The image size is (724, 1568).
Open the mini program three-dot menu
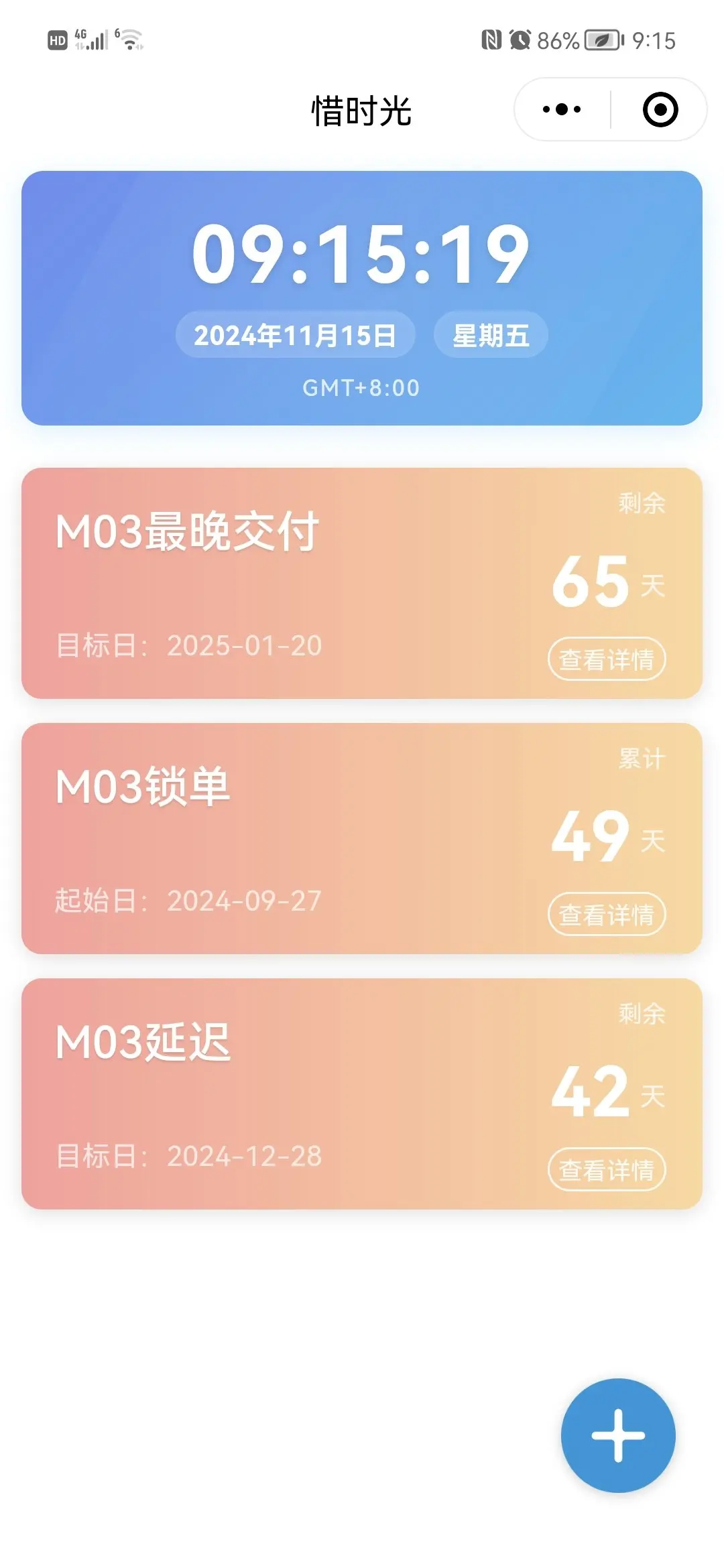(562, 109)
